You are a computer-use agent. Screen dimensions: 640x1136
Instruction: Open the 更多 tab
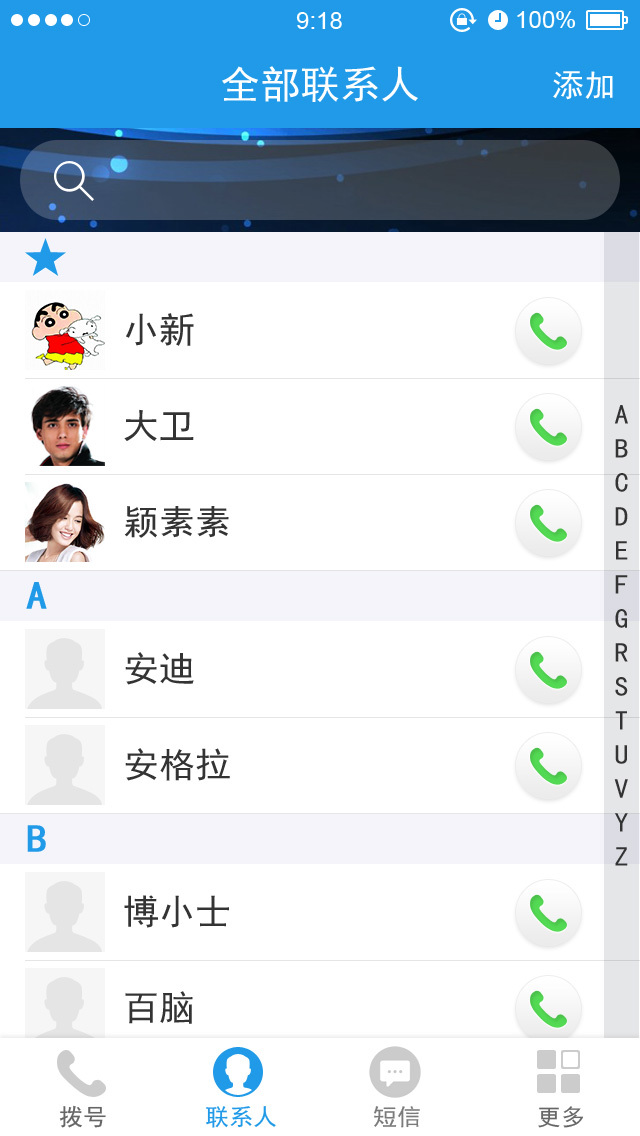[559, 1089]
